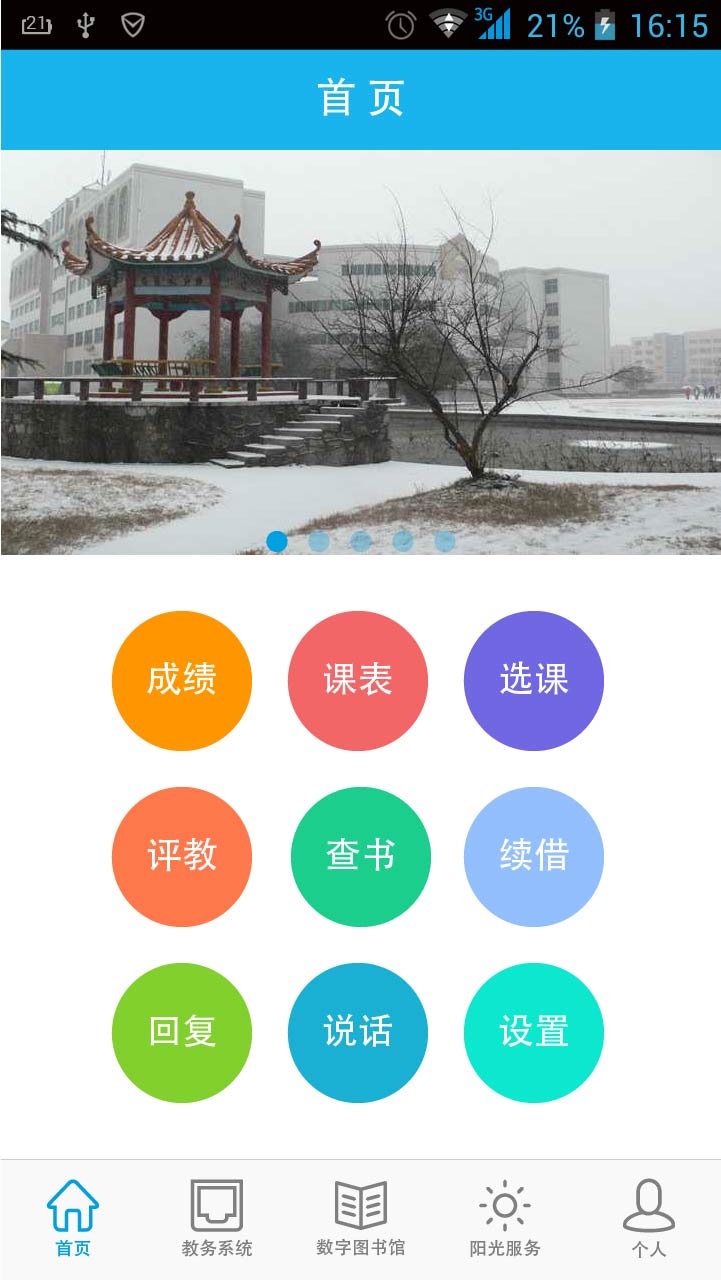The image size is (721, 1280).
Task: Open the 回复 replies button
Action: (181, 1032)
